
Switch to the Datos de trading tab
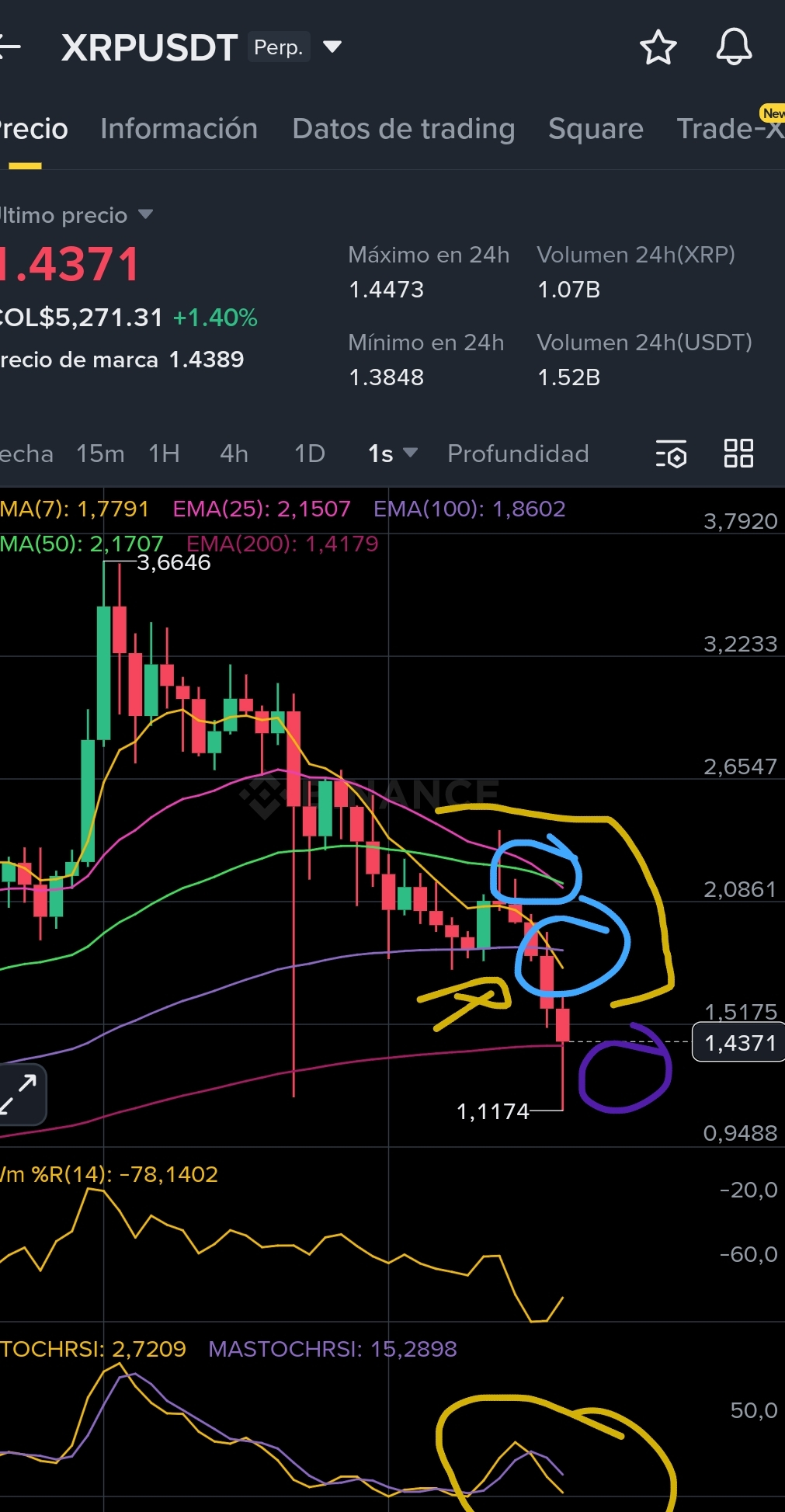coord(403,129)
